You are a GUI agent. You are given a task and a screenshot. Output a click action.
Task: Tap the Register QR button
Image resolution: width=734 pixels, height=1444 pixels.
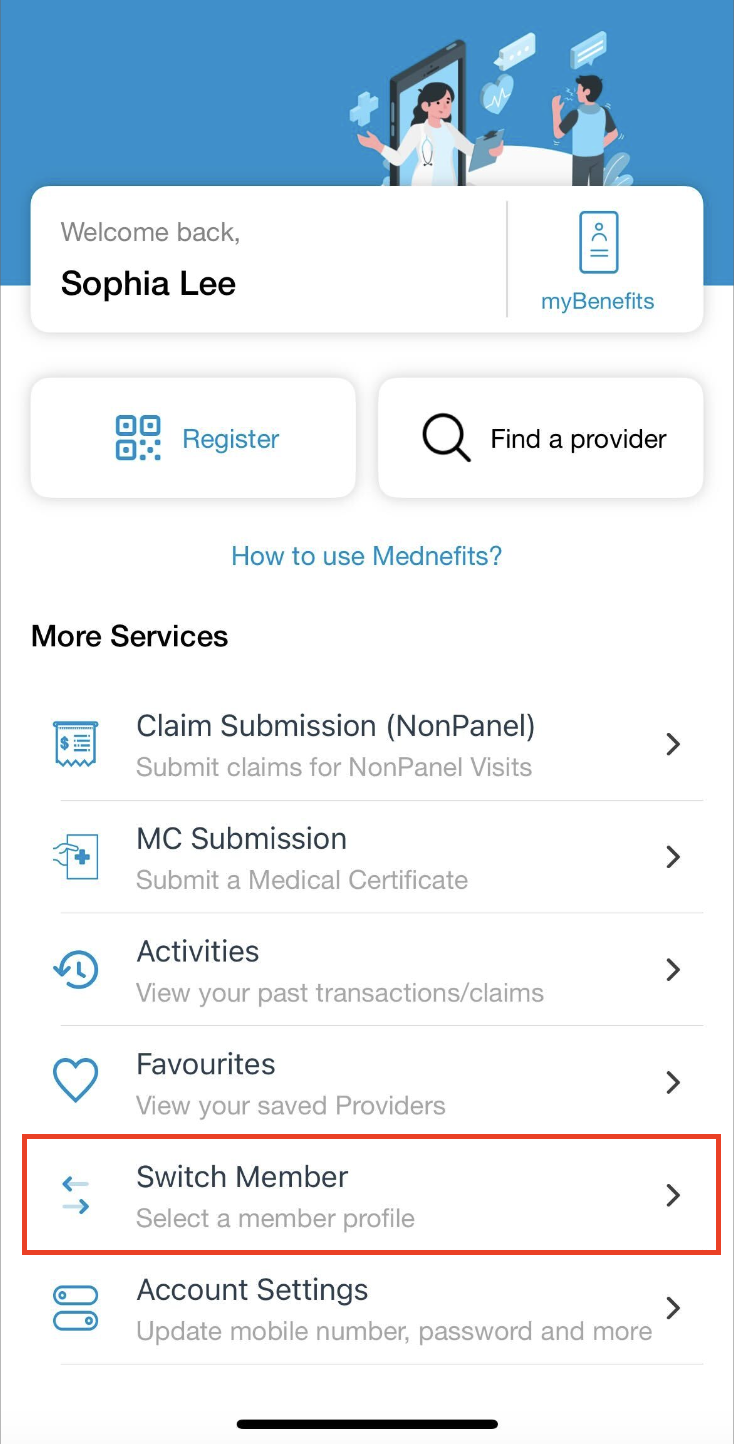pyautogui.click(x=194, y=438)
